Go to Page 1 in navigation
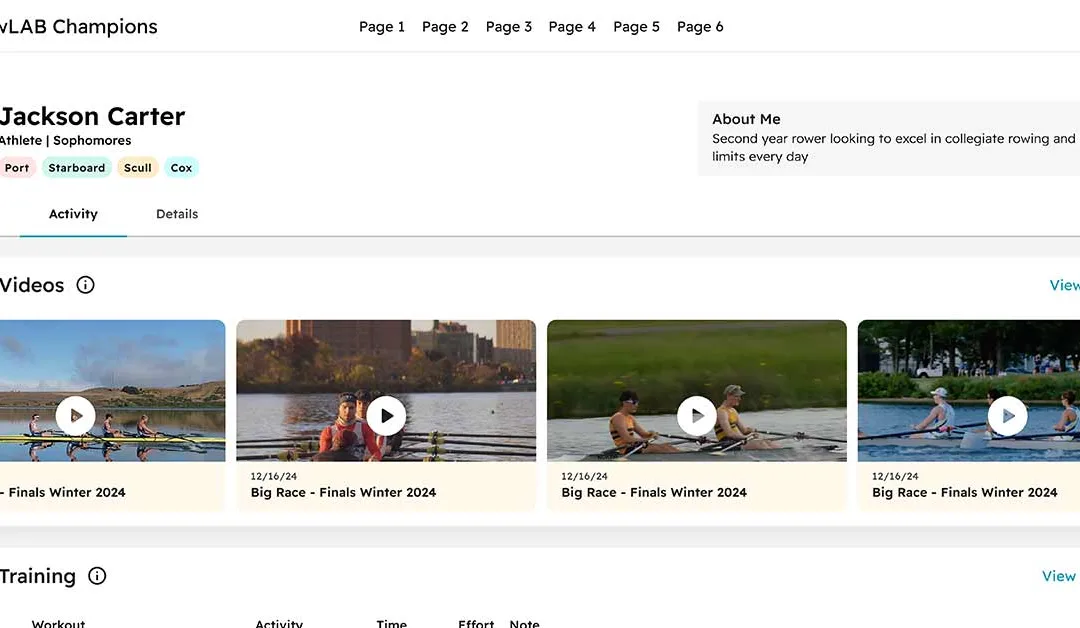Viewport: 1080px width, 628px height. [381, 27]
